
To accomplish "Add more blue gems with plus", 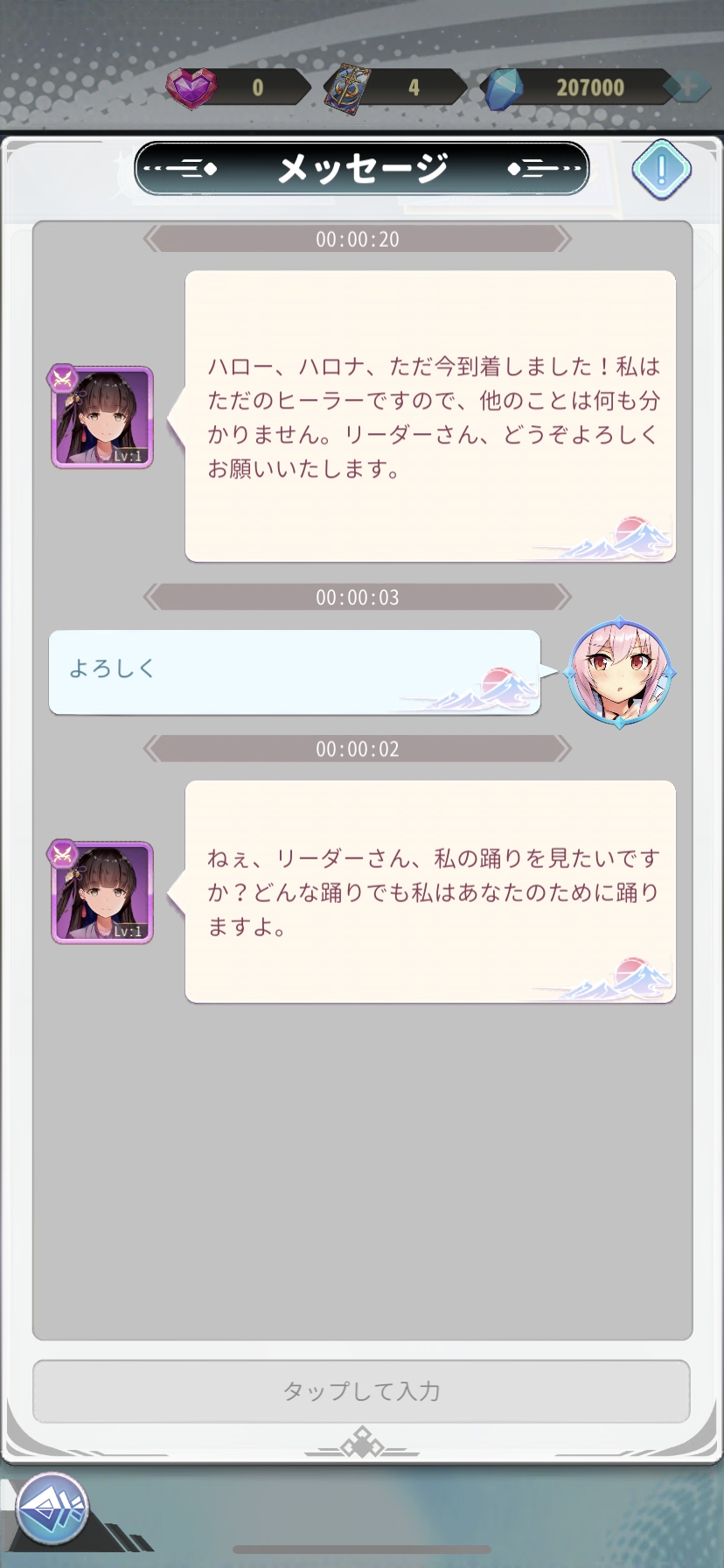I will point(687,87).
